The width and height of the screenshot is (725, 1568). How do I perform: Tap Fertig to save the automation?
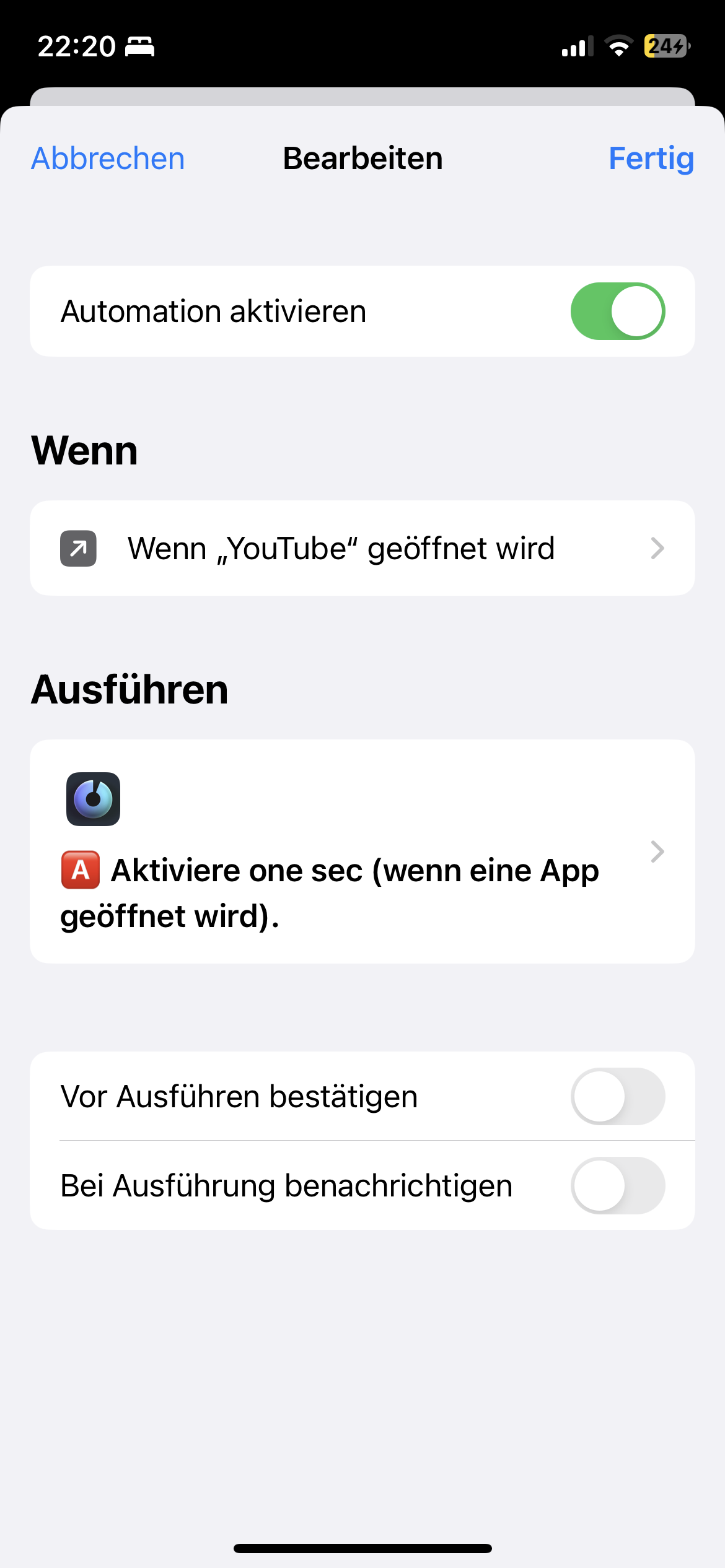click(651, 159)
